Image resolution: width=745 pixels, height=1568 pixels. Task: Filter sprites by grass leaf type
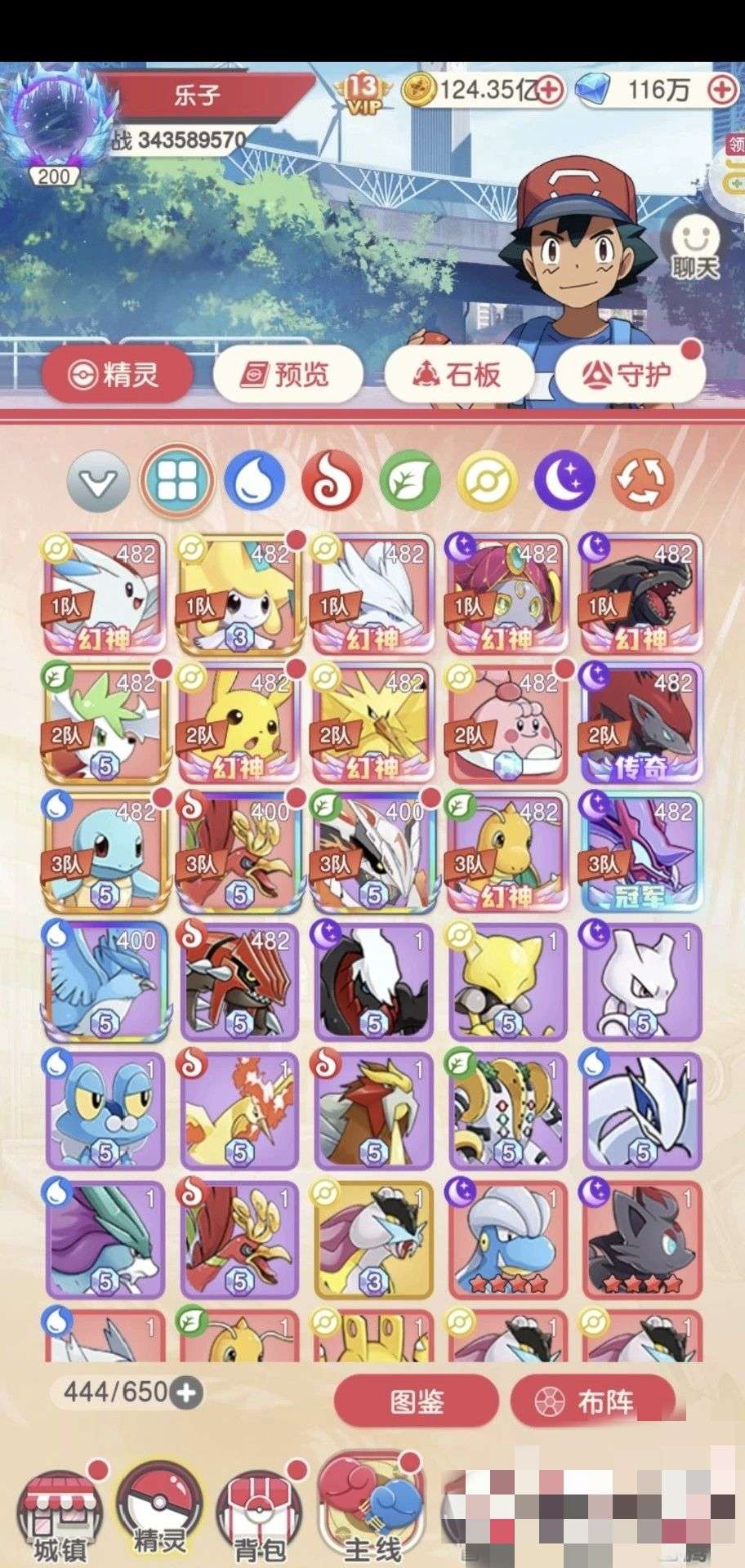pyautogui.click(x=410, y=481)
